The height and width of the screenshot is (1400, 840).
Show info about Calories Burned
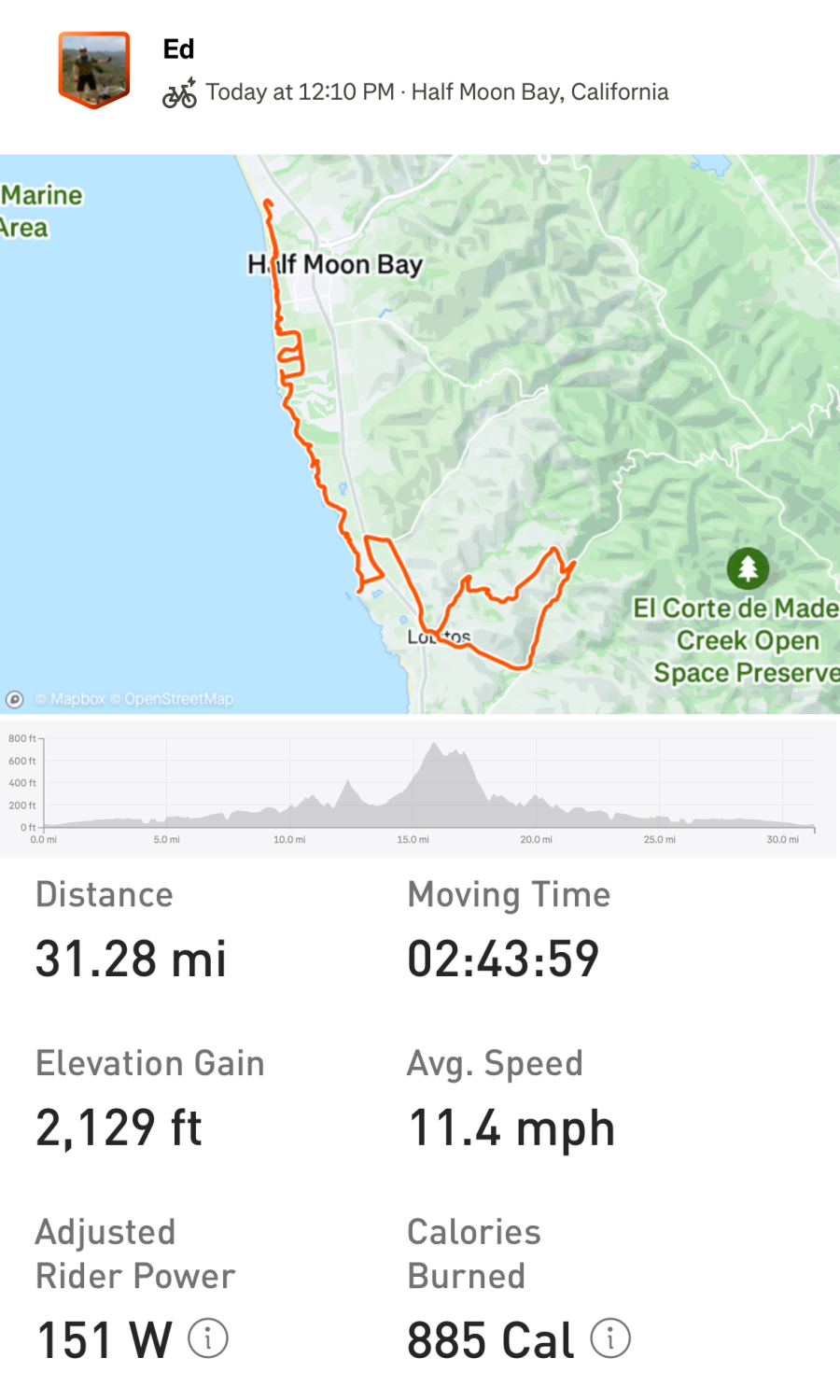click(x=610, y=1338)
